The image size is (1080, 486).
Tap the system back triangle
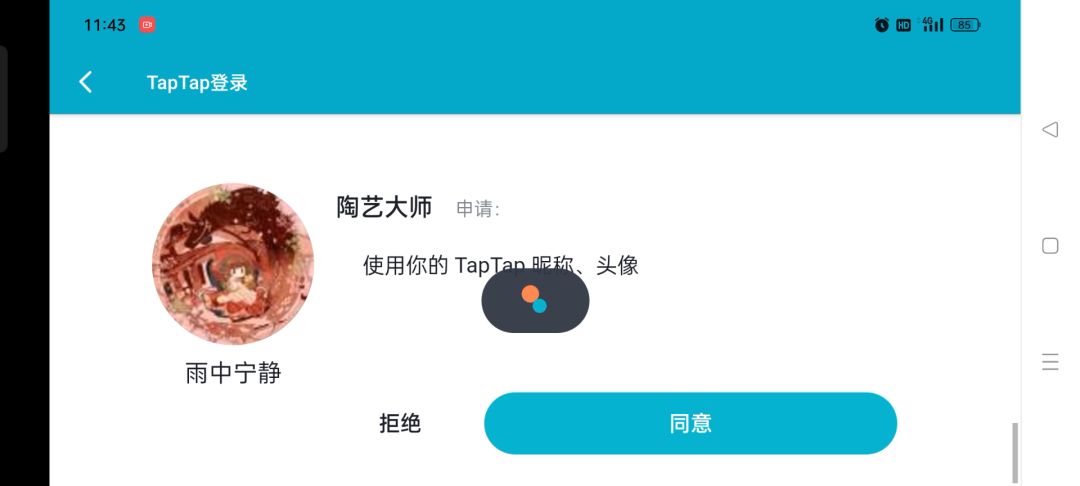(x=1050, y=129)
